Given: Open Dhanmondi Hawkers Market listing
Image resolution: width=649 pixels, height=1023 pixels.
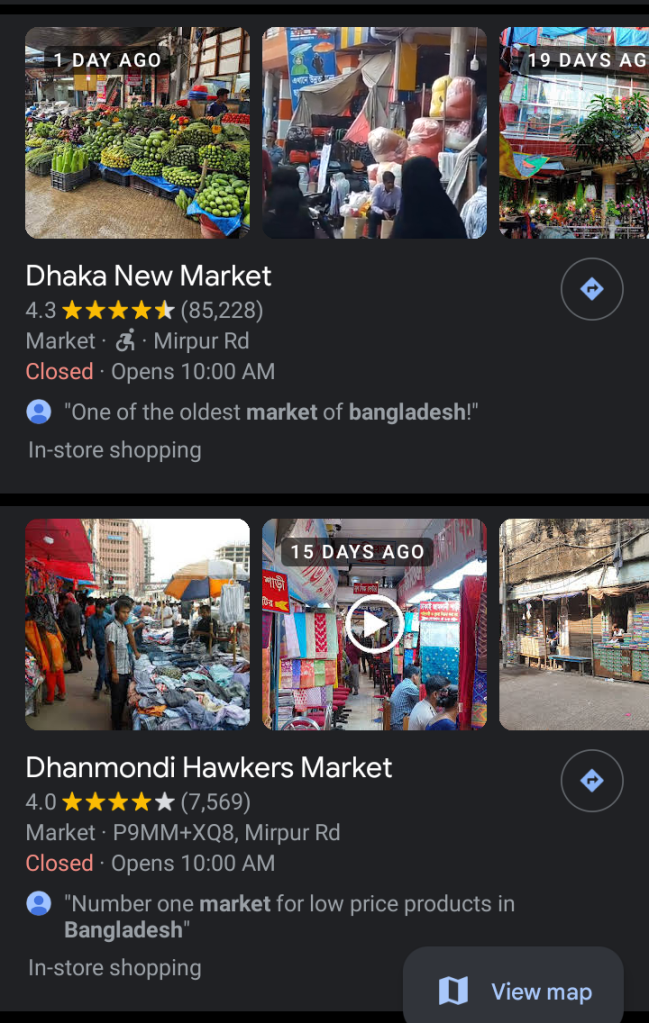Looking at the screenshot, I should pos(208,768).
